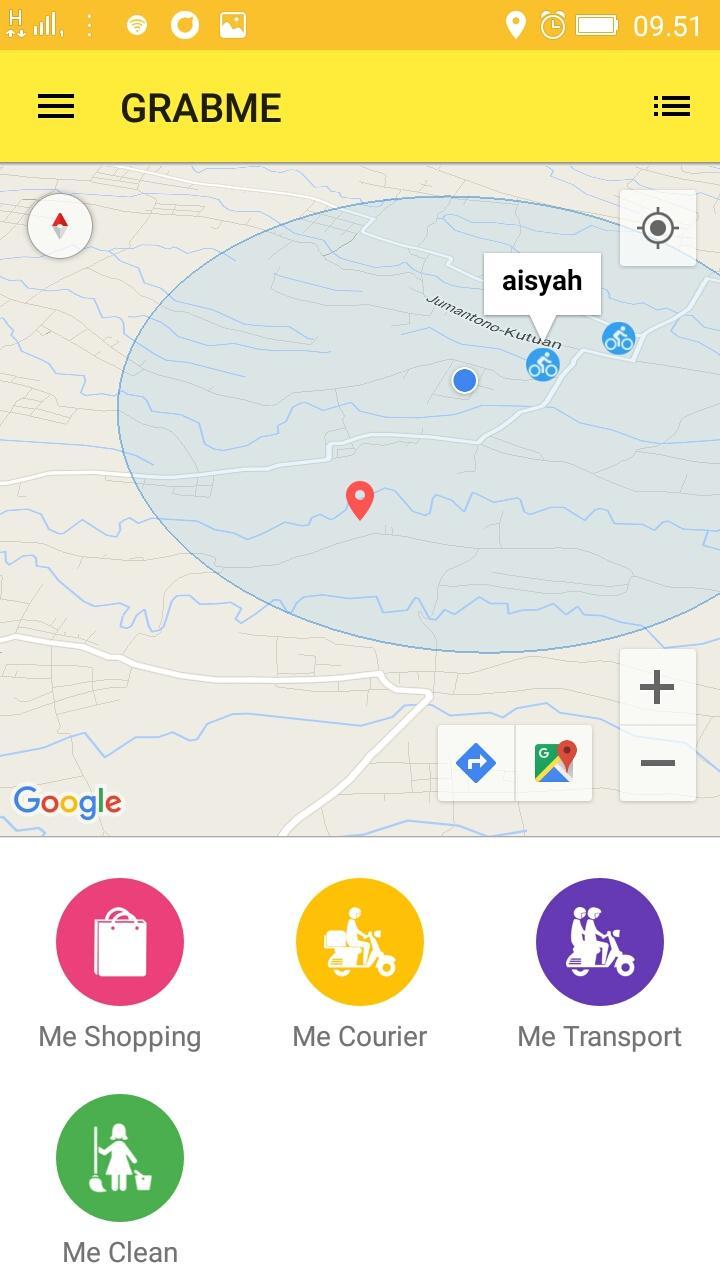Open Google homepage via the Google logo
This screenshot has width=720, height=1280.
pos(67,801)
